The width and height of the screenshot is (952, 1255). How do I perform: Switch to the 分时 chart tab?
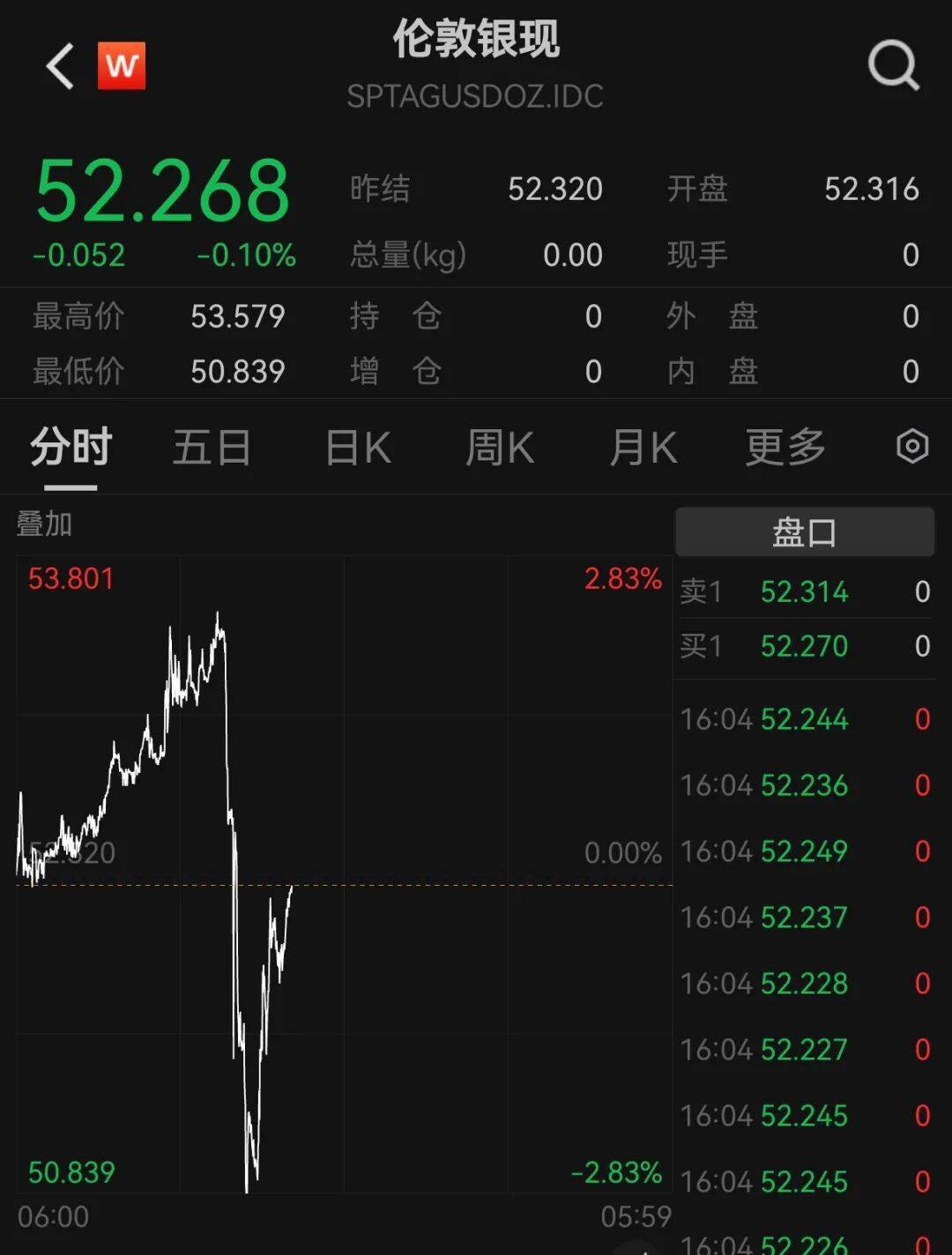(x=71, y=448)
